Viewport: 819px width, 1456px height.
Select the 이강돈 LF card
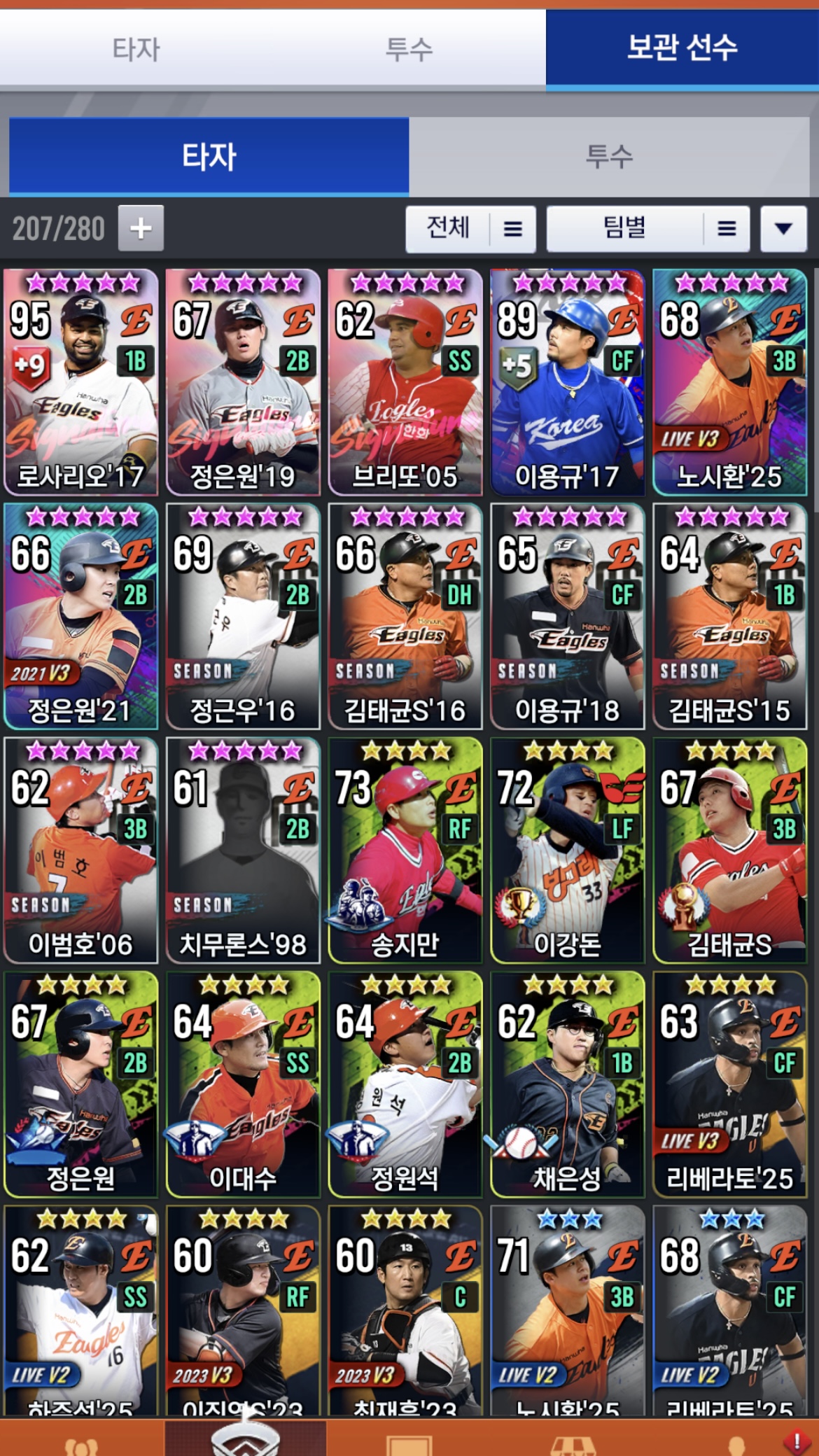tap(567, 850)
